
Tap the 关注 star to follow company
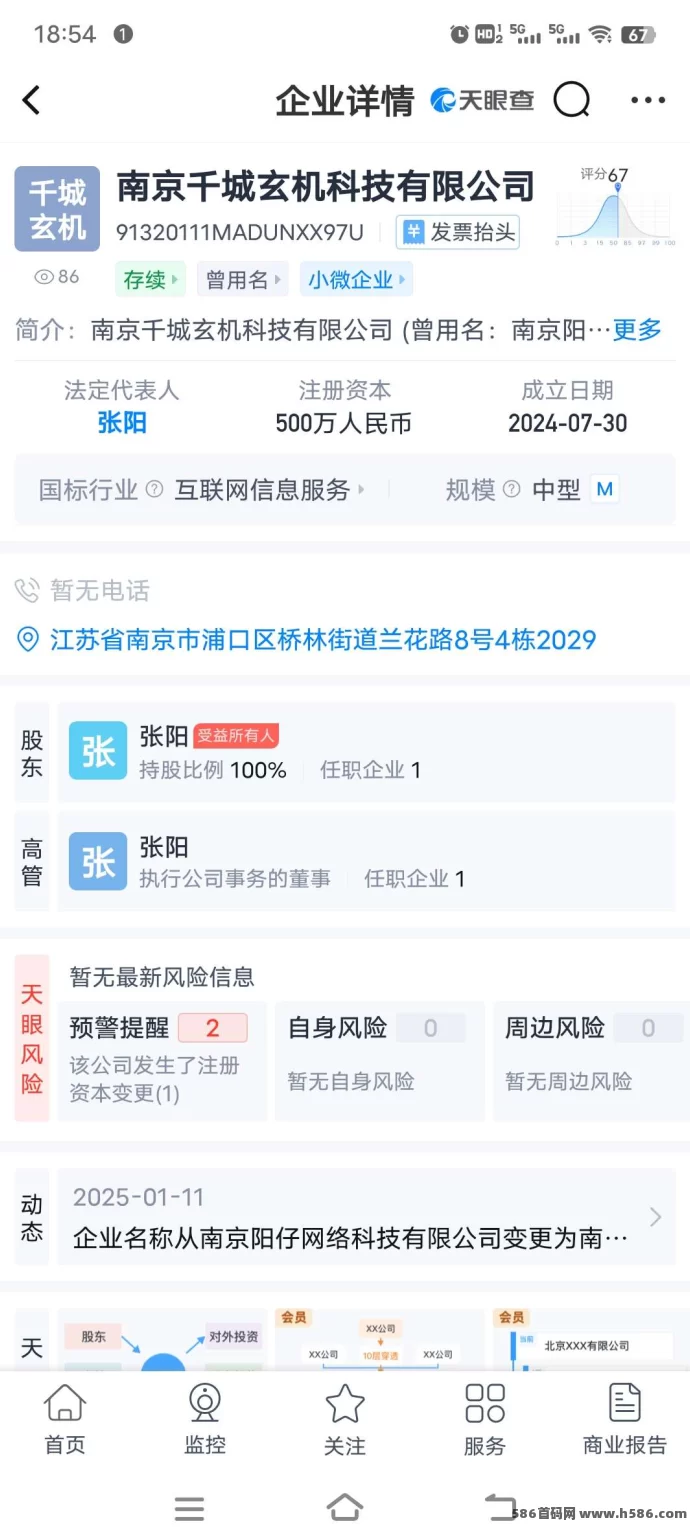tap(345, 1419)
